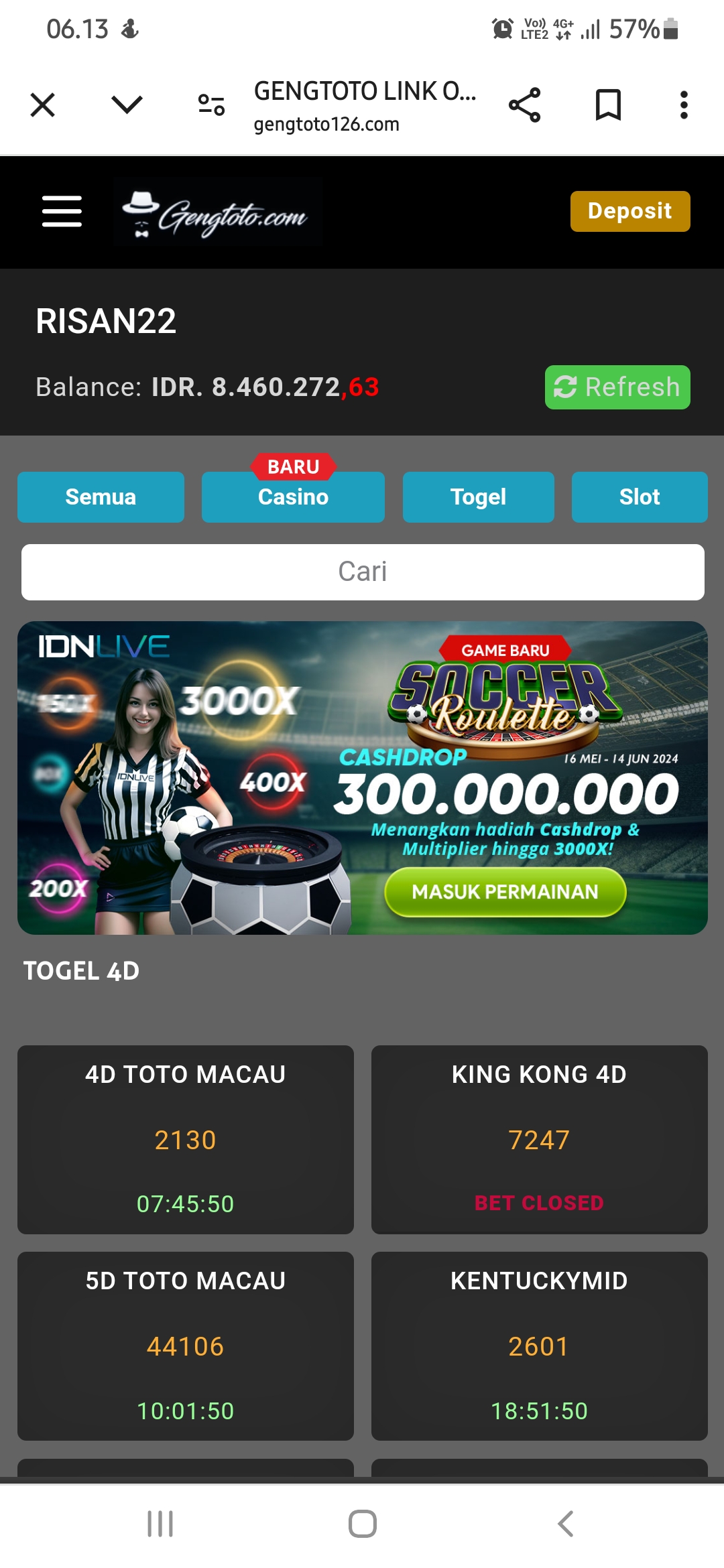This screenshot has height=1568, width=724.
Task: Open the Kentuckymid card
Action: pyautogui.click(x=539, y=1346)
